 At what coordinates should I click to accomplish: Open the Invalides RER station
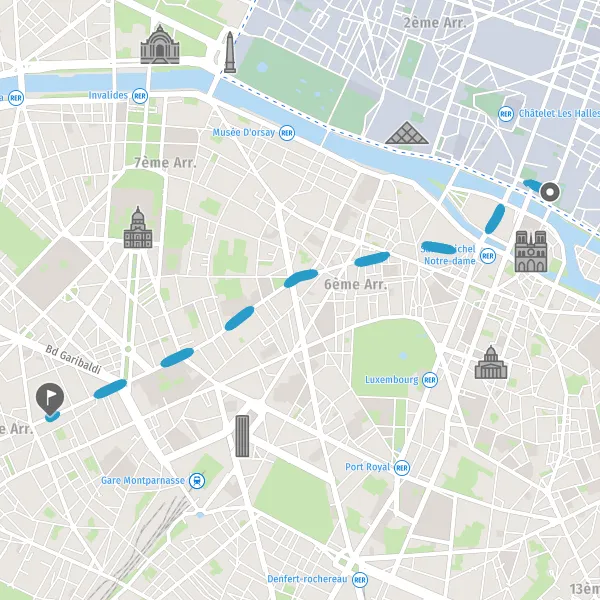pyautogui.click(x=140, y=96)
